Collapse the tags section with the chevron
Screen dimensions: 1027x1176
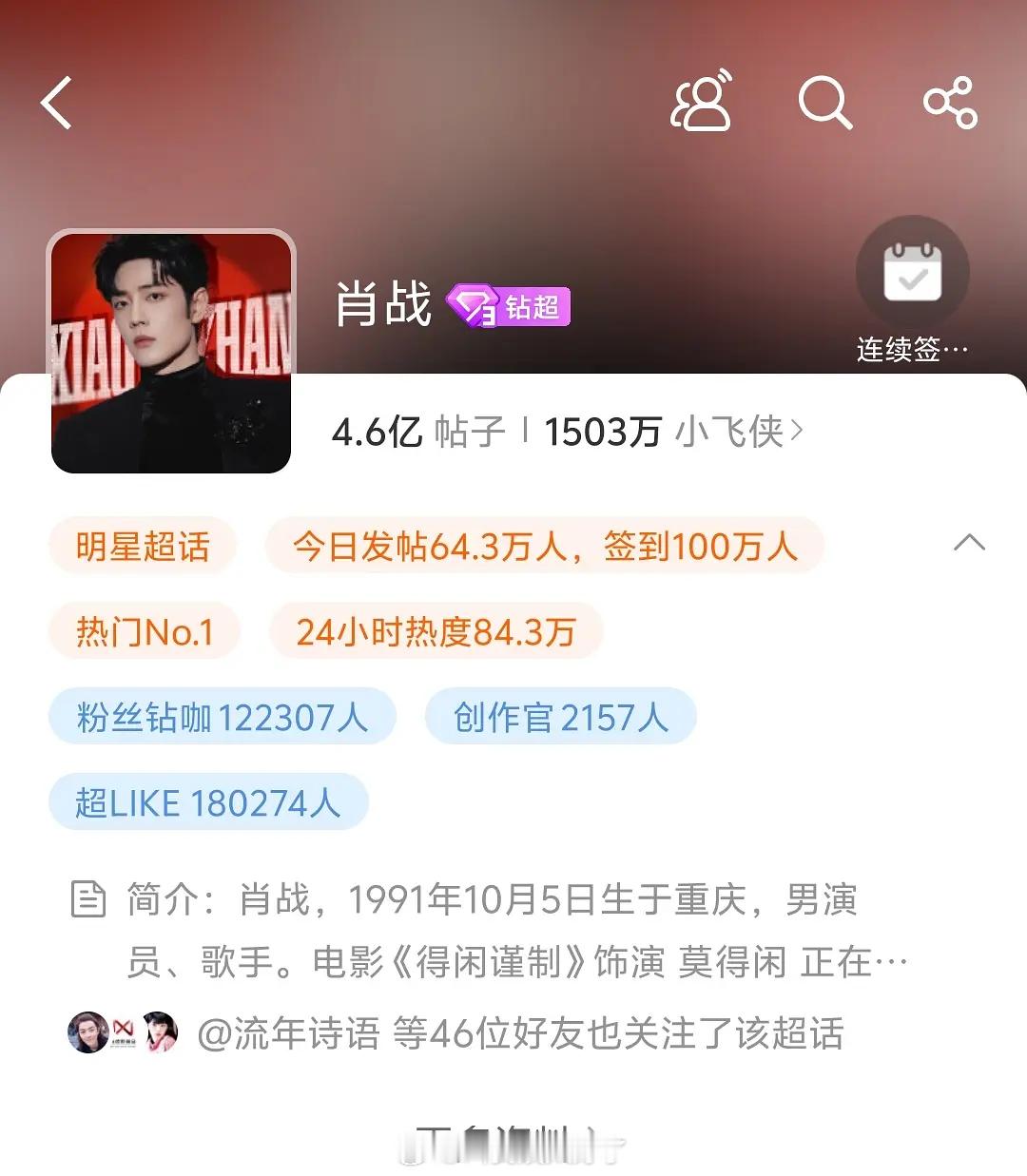(969, 542)
